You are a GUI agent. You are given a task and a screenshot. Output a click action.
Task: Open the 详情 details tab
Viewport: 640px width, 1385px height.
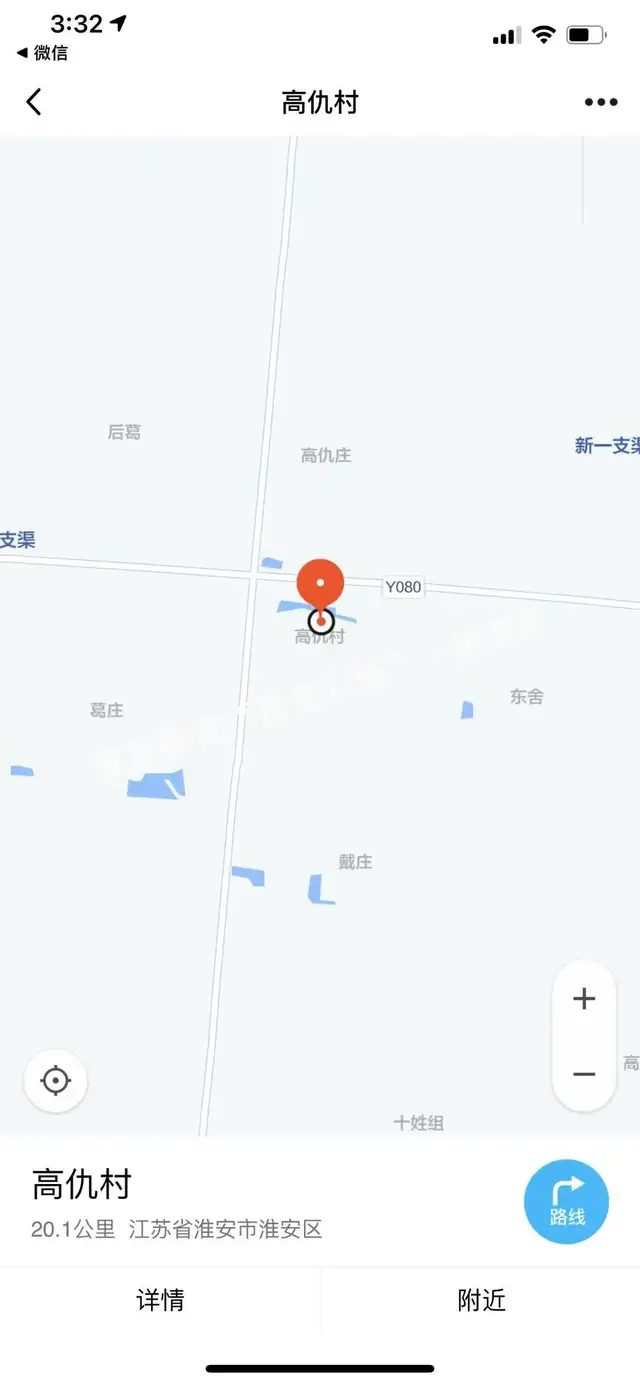(x=160, y=1300)
